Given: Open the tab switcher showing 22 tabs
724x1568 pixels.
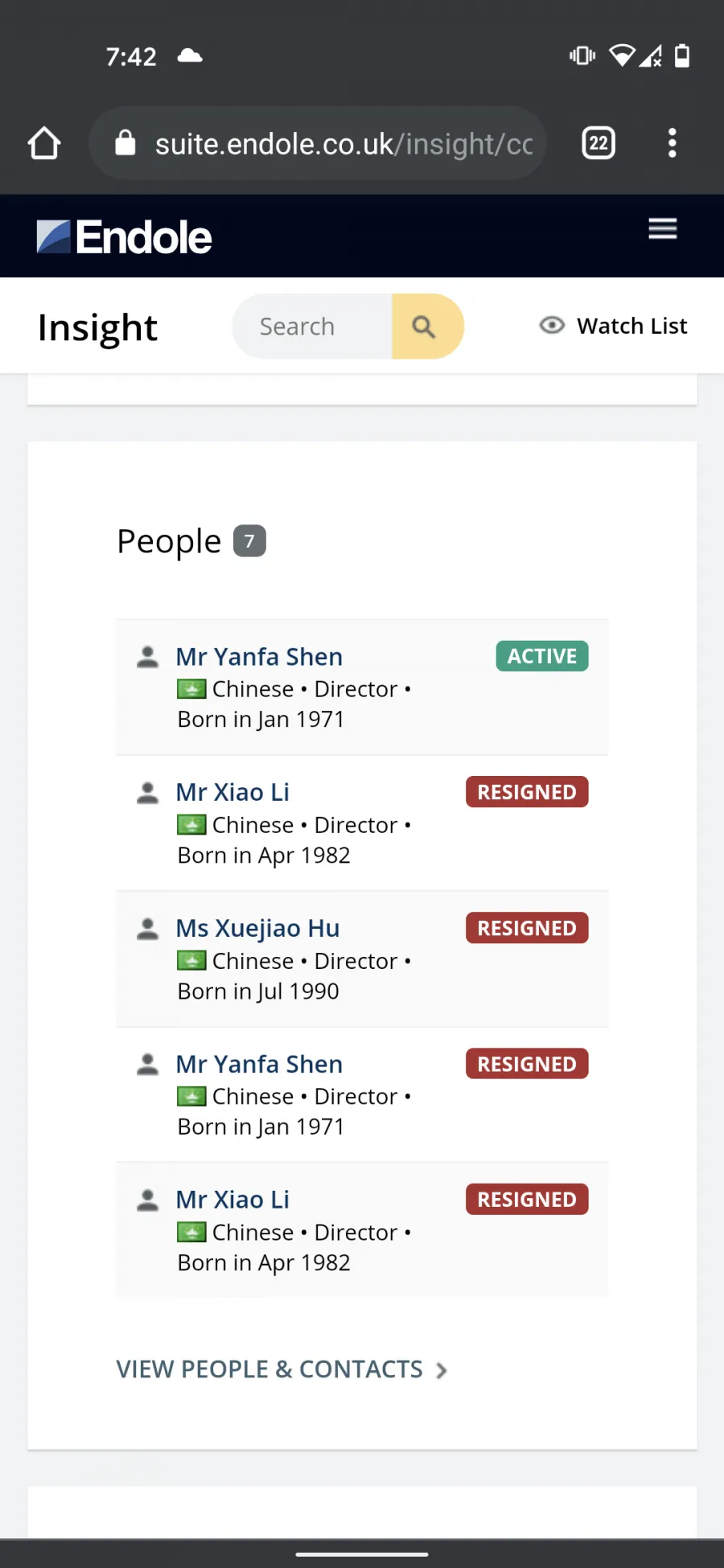Looking at the screenshot, I should (x=599, y=144).
